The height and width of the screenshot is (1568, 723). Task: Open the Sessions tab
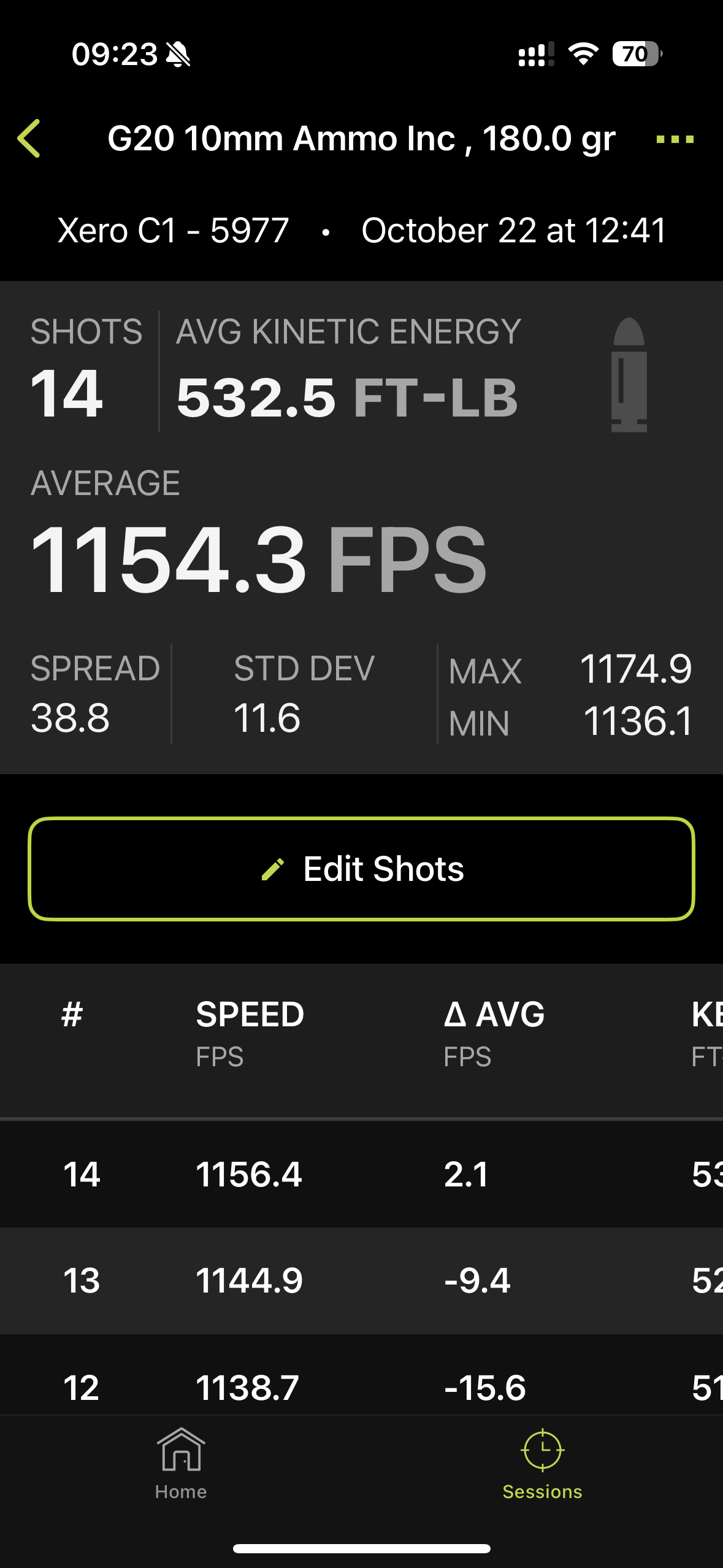tap(542, 1464)
